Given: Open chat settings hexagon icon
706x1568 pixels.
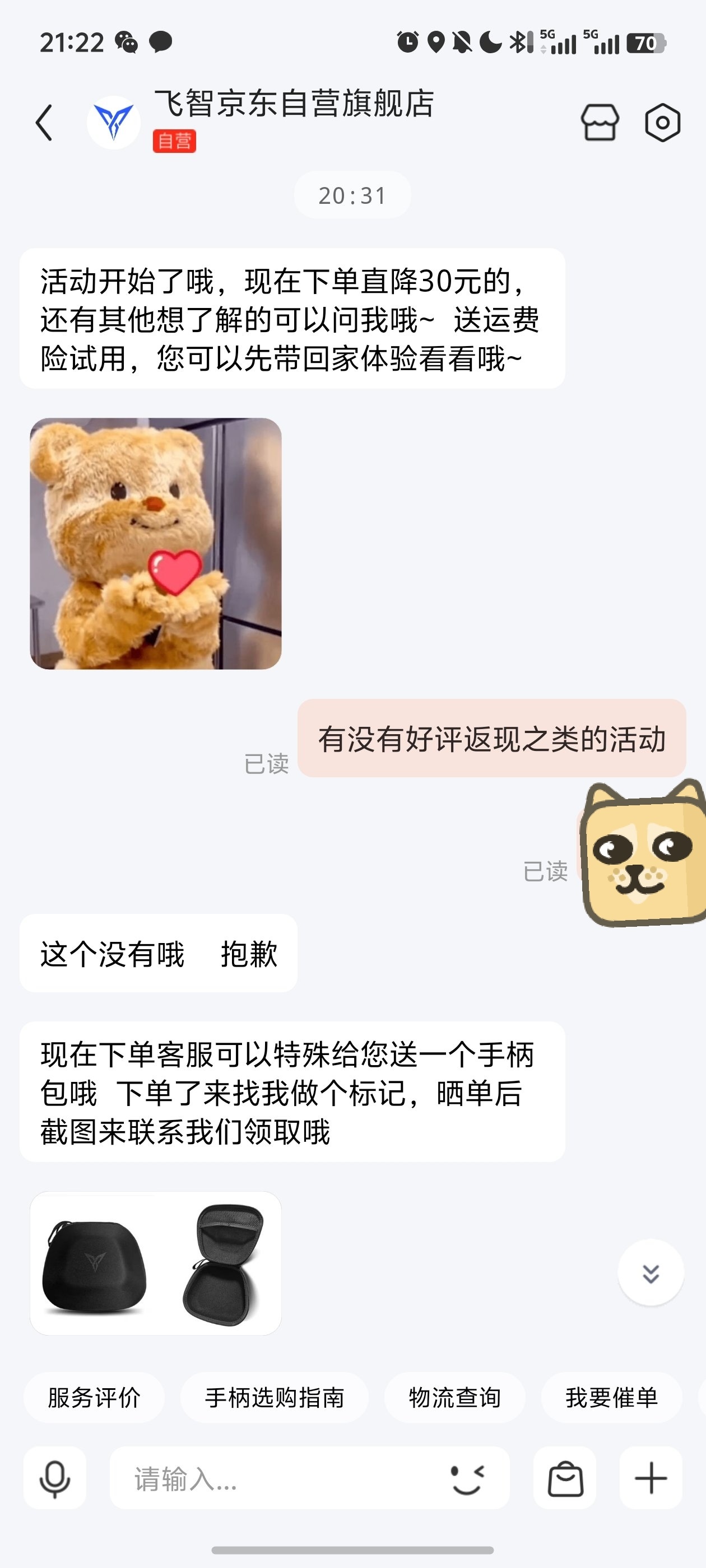Looking at the screenshot, I should (662, 122).
